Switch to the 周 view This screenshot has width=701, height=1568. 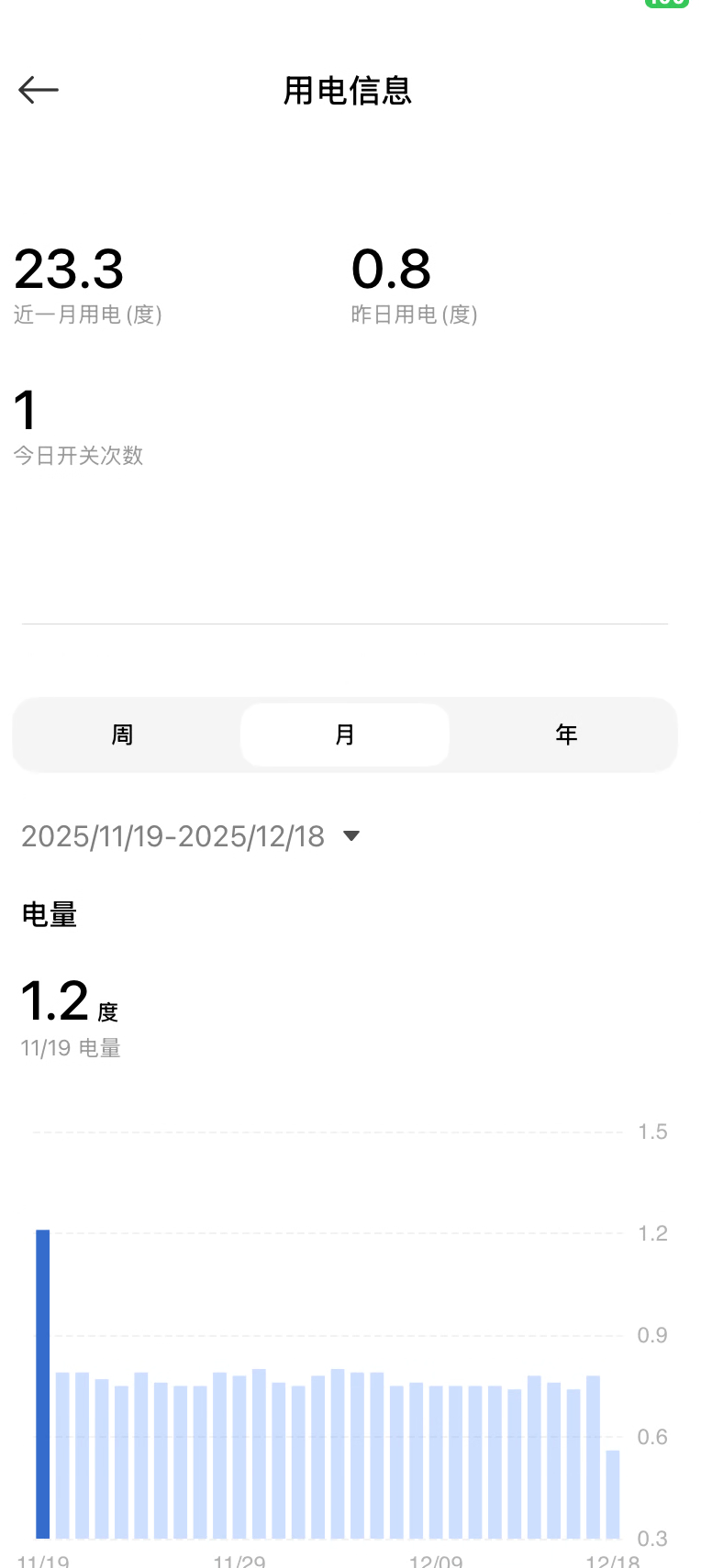click(122, 734)
